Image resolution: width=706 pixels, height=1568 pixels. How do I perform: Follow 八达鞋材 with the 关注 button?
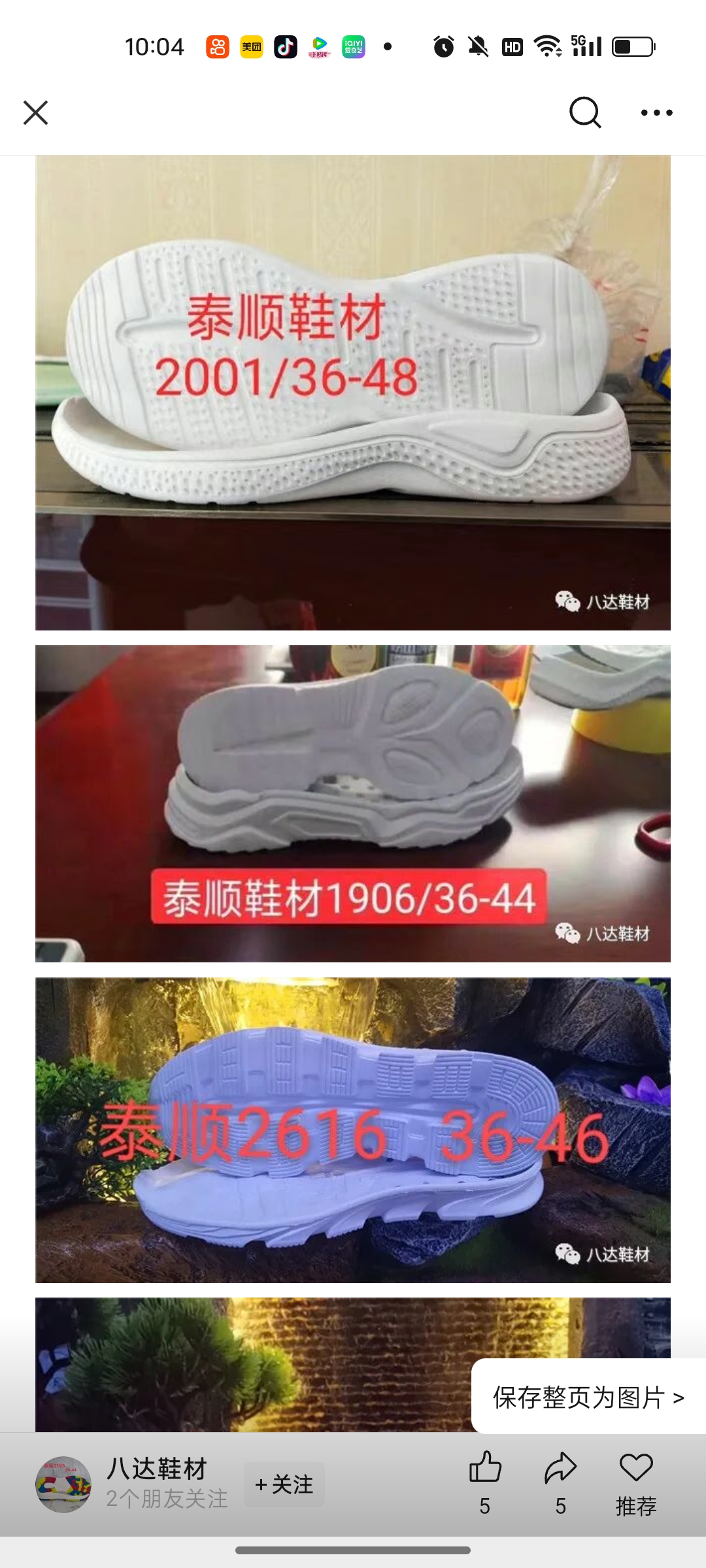tap(284, 1484)
